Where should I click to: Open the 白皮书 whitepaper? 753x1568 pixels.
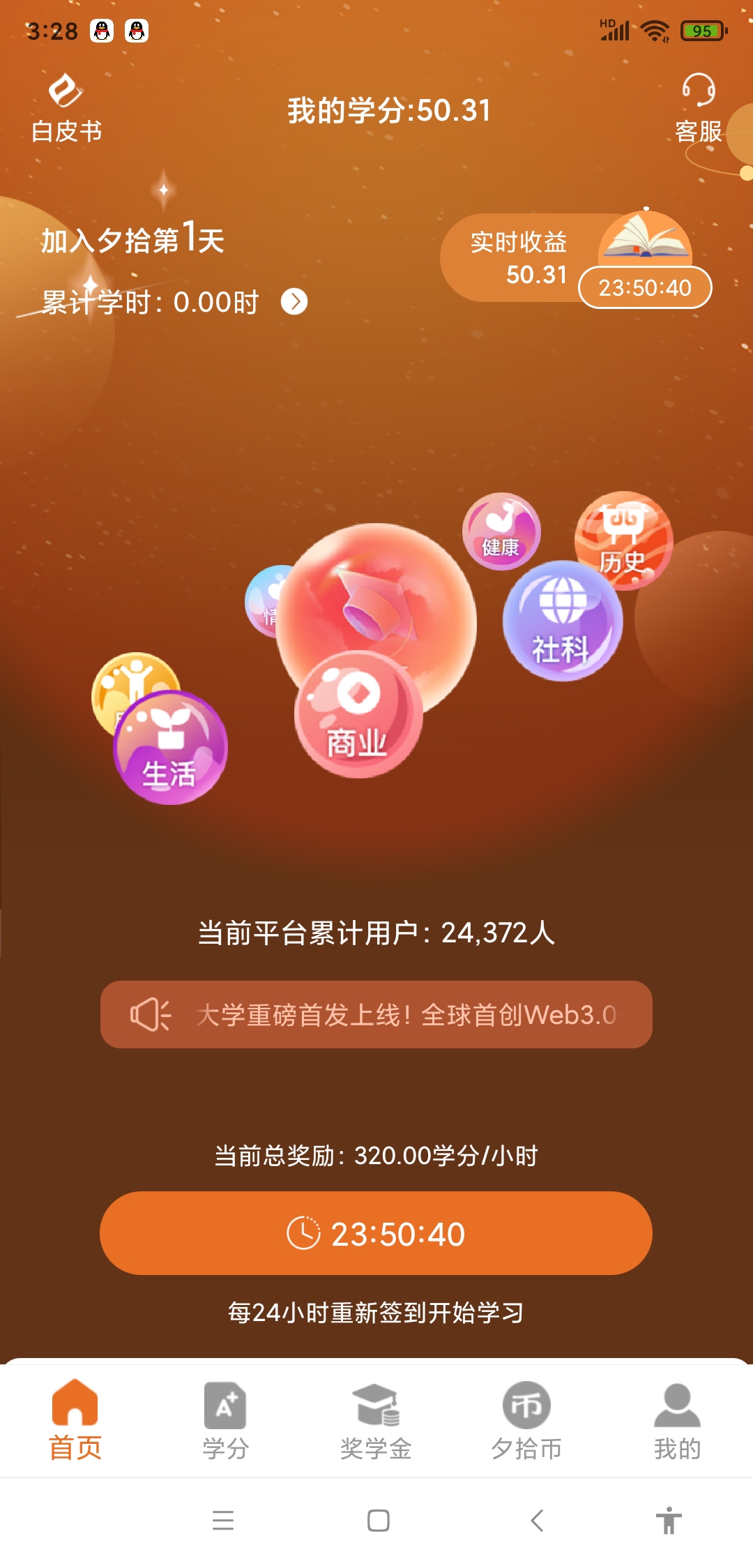(66, 108)
